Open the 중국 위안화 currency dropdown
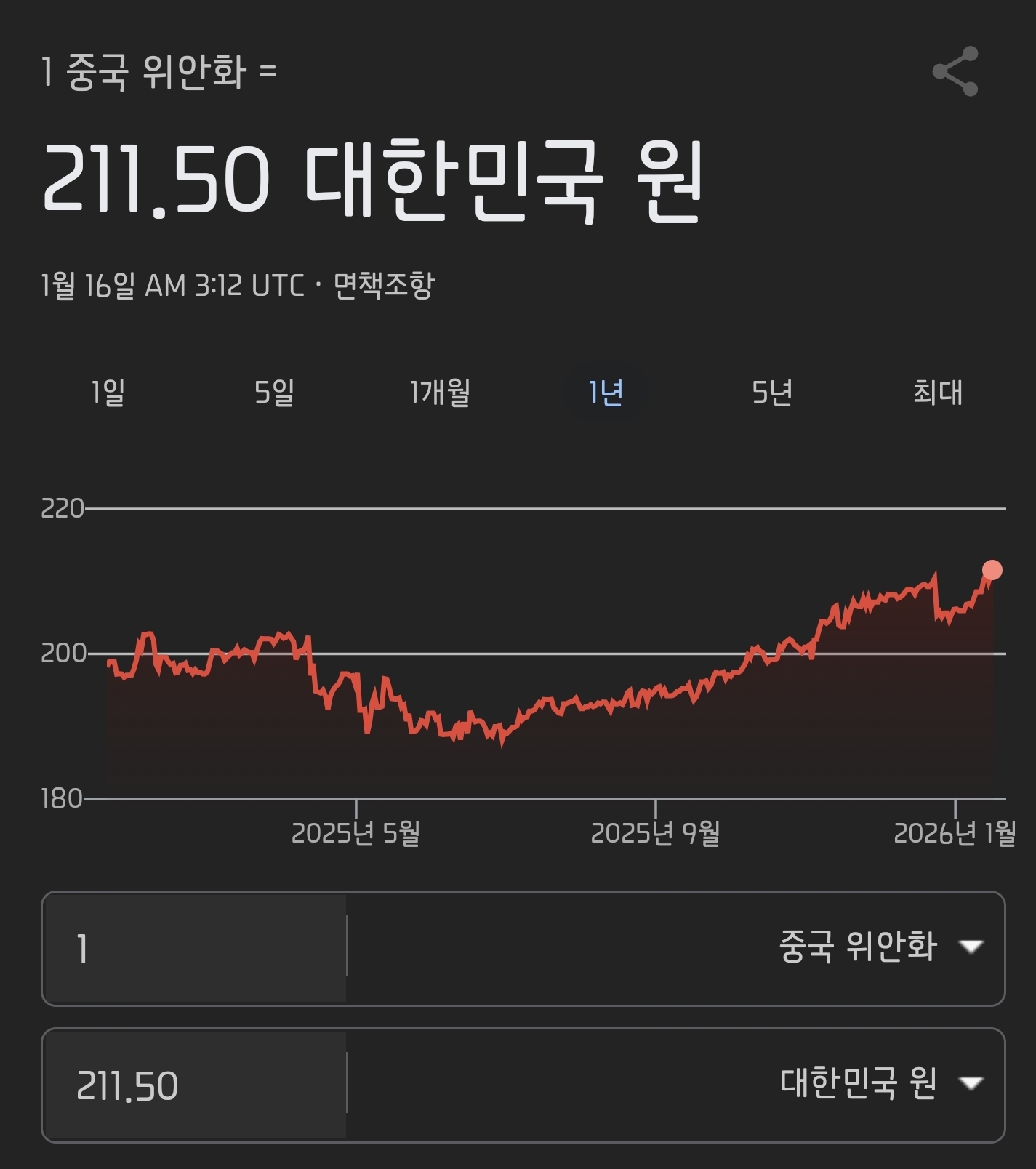 click(676, 949)
